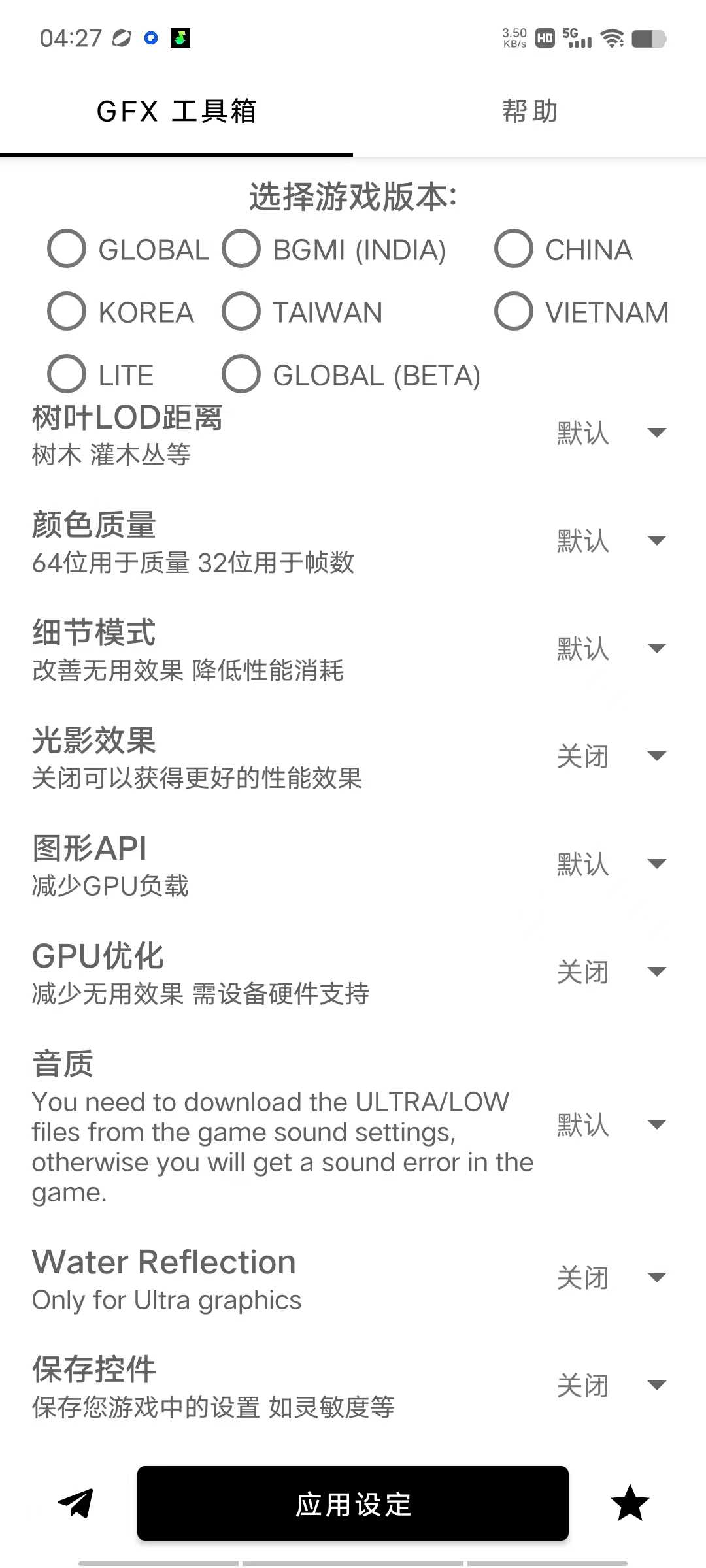Expand the GPU优化 dropdown
This screenshot has width=706, height=1568.
click(x=611, y=972)
